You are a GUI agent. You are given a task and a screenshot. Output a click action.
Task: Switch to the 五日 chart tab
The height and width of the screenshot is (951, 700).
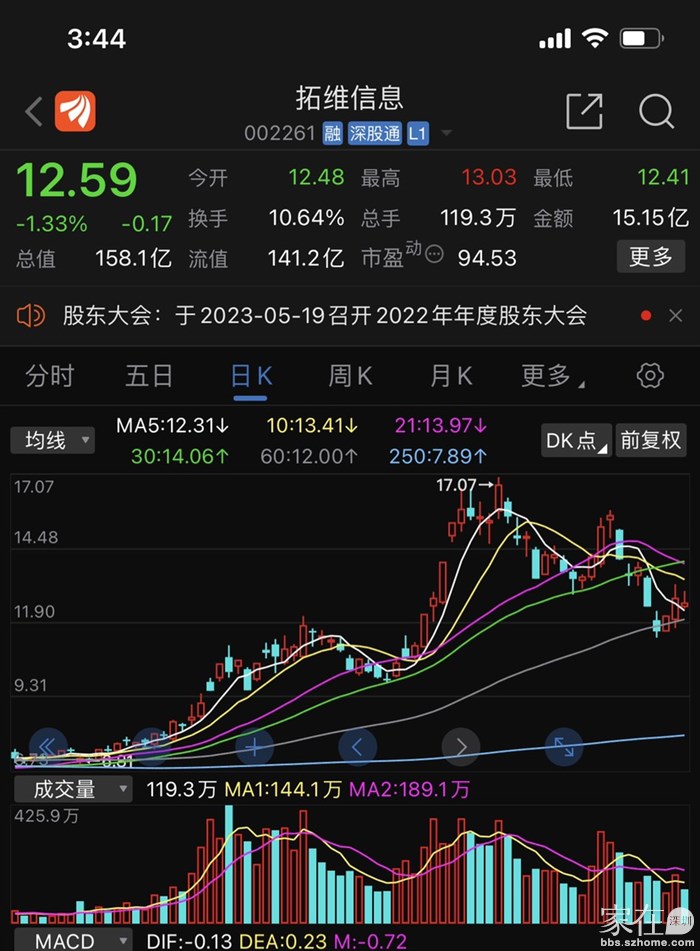pyautogui.click(x=149, y=376)
